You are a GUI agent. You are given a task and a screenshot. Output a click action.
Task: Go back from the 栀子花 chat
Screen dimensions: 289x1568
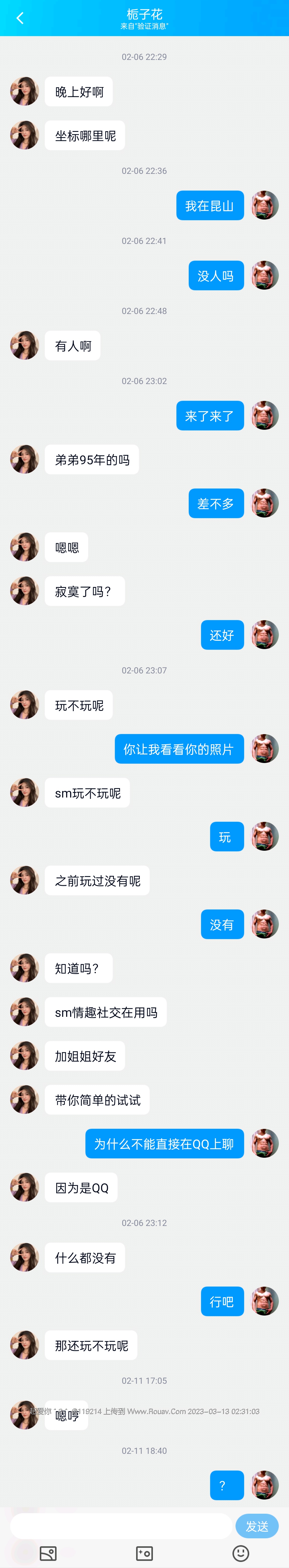20,18
